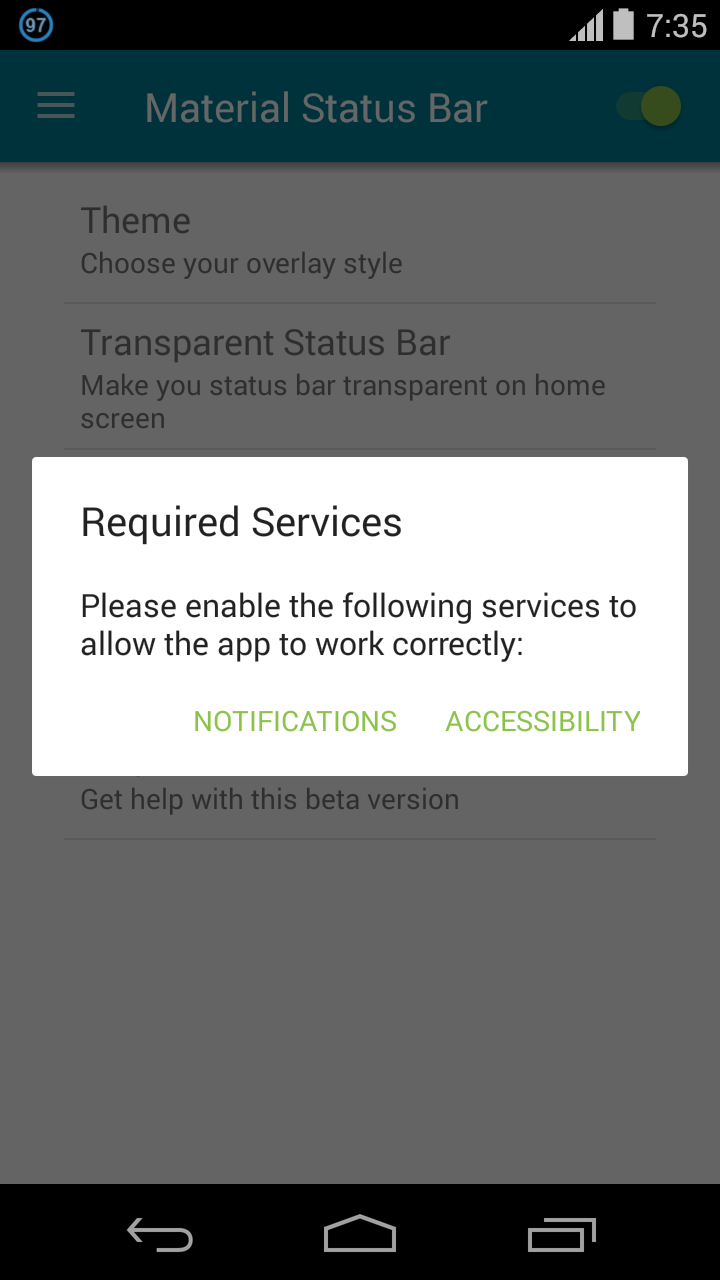720x1280 pixels.
Task: Go back using the system back button
Action: [x=160, y=1234]
